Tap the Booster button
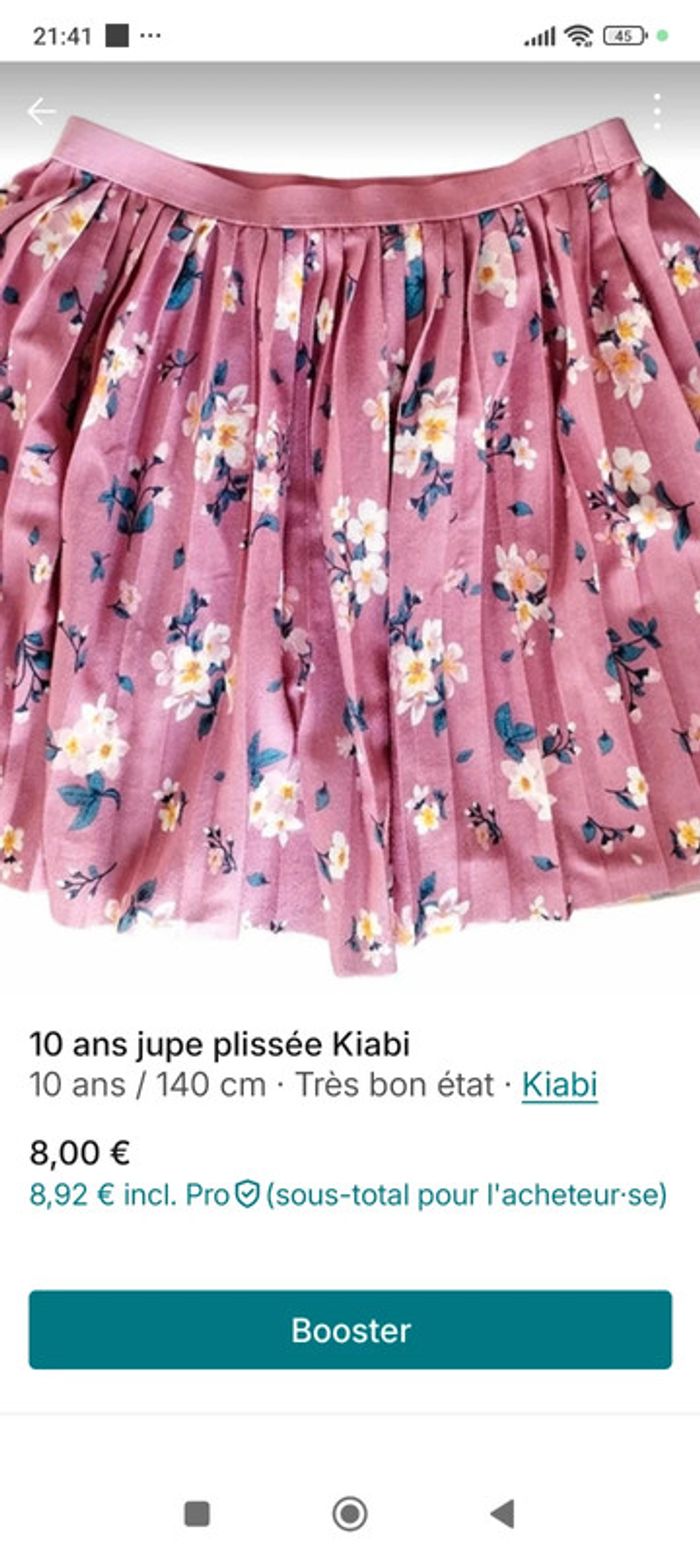 tap(350, 1329)
